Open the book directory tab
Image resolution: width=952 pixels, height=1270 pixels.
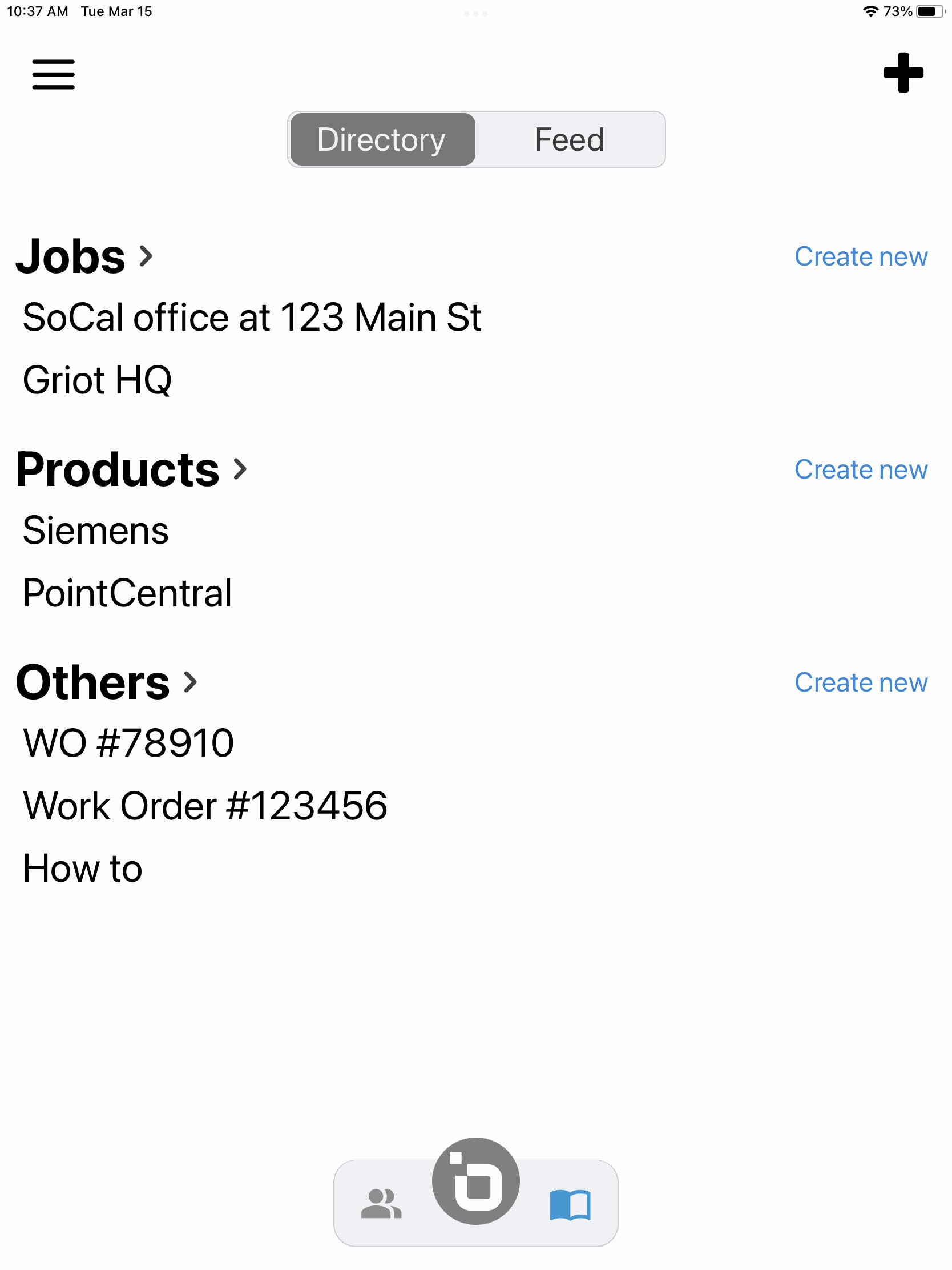point(570,1204)
